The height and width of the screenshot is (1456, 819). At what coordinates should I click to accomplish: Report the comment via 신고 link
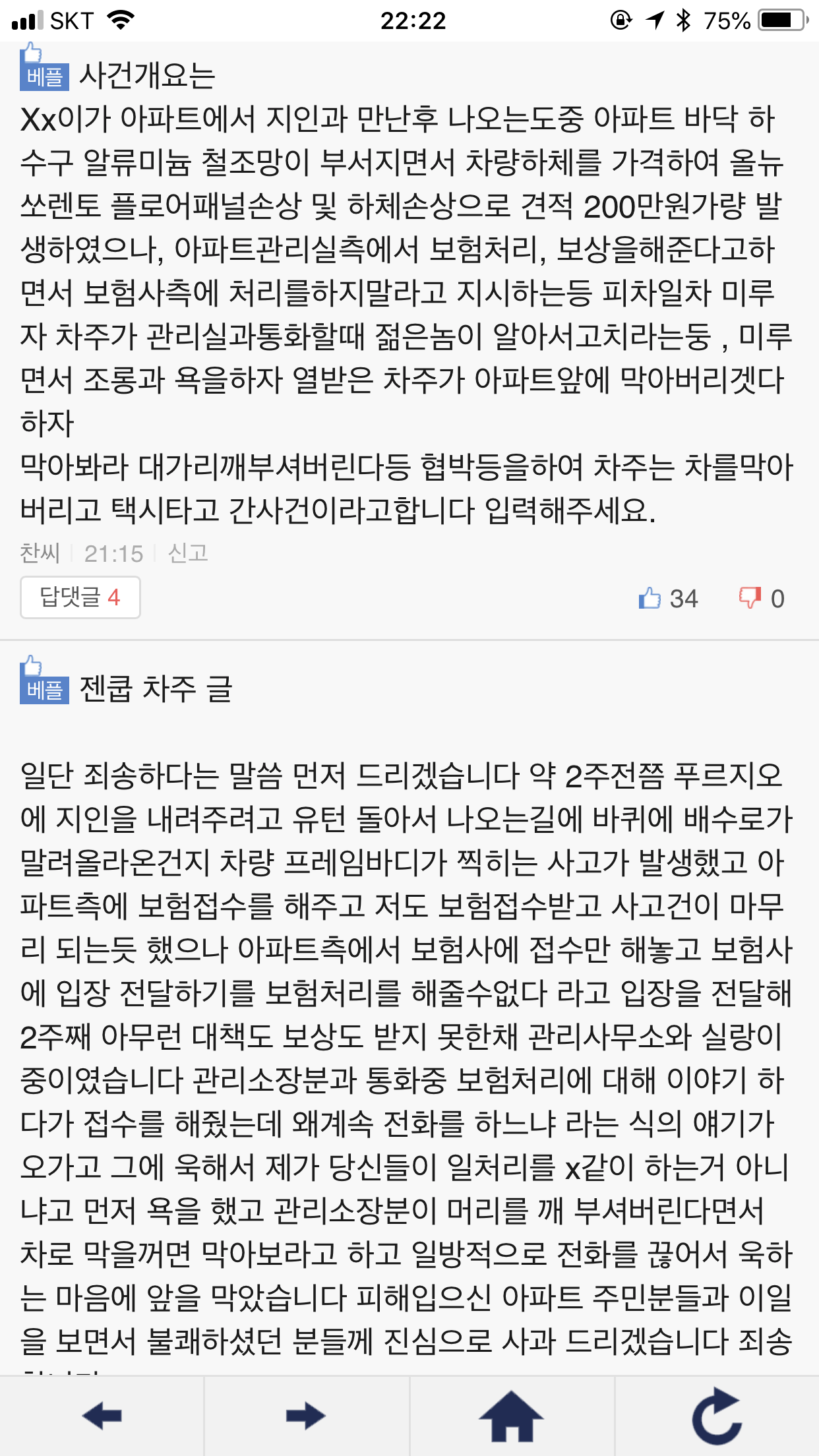point(188,553)
